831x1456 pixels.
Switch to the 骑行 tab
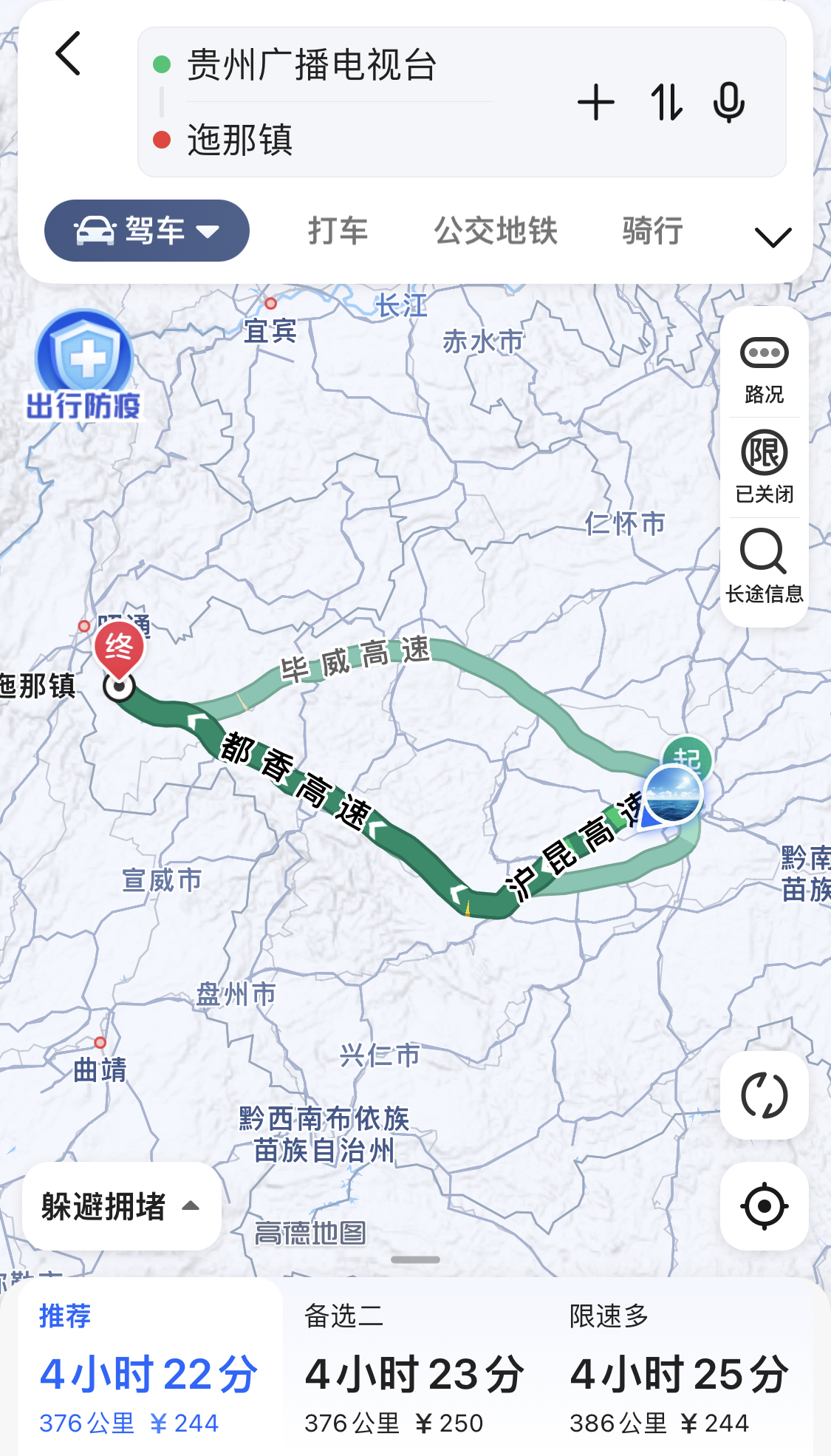coord(652,231)
